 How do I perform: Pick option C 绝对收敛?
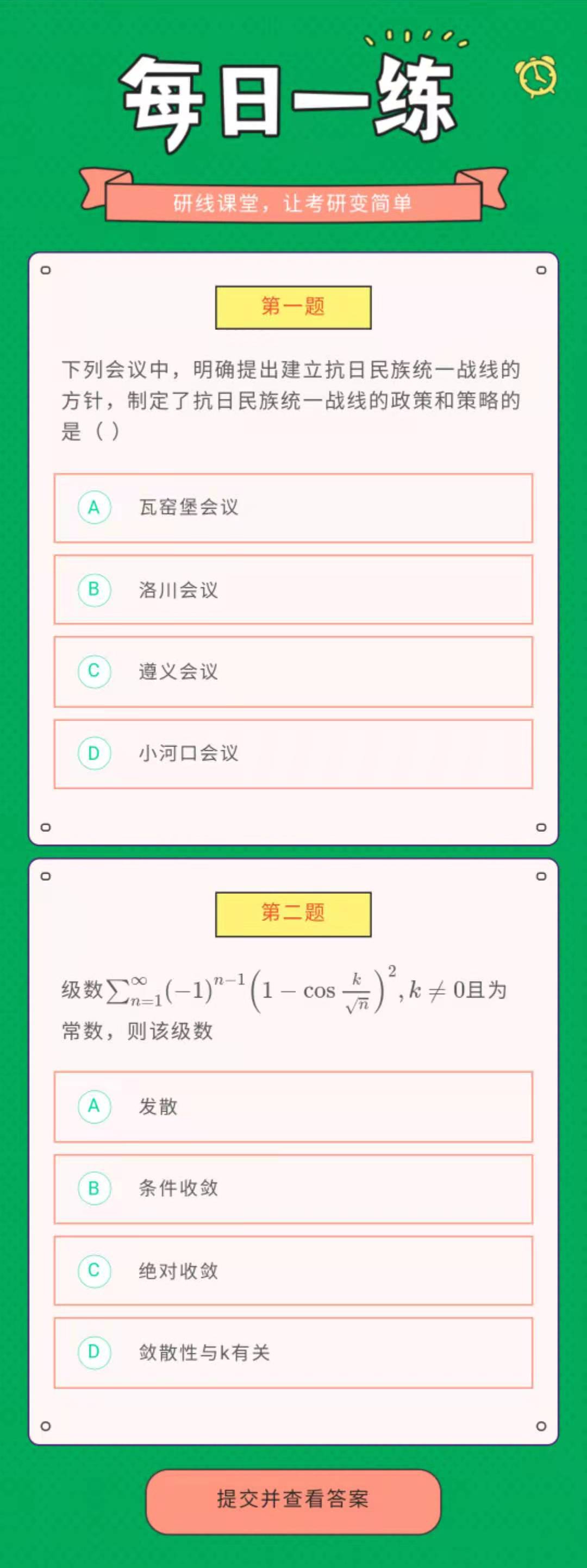293,1270
